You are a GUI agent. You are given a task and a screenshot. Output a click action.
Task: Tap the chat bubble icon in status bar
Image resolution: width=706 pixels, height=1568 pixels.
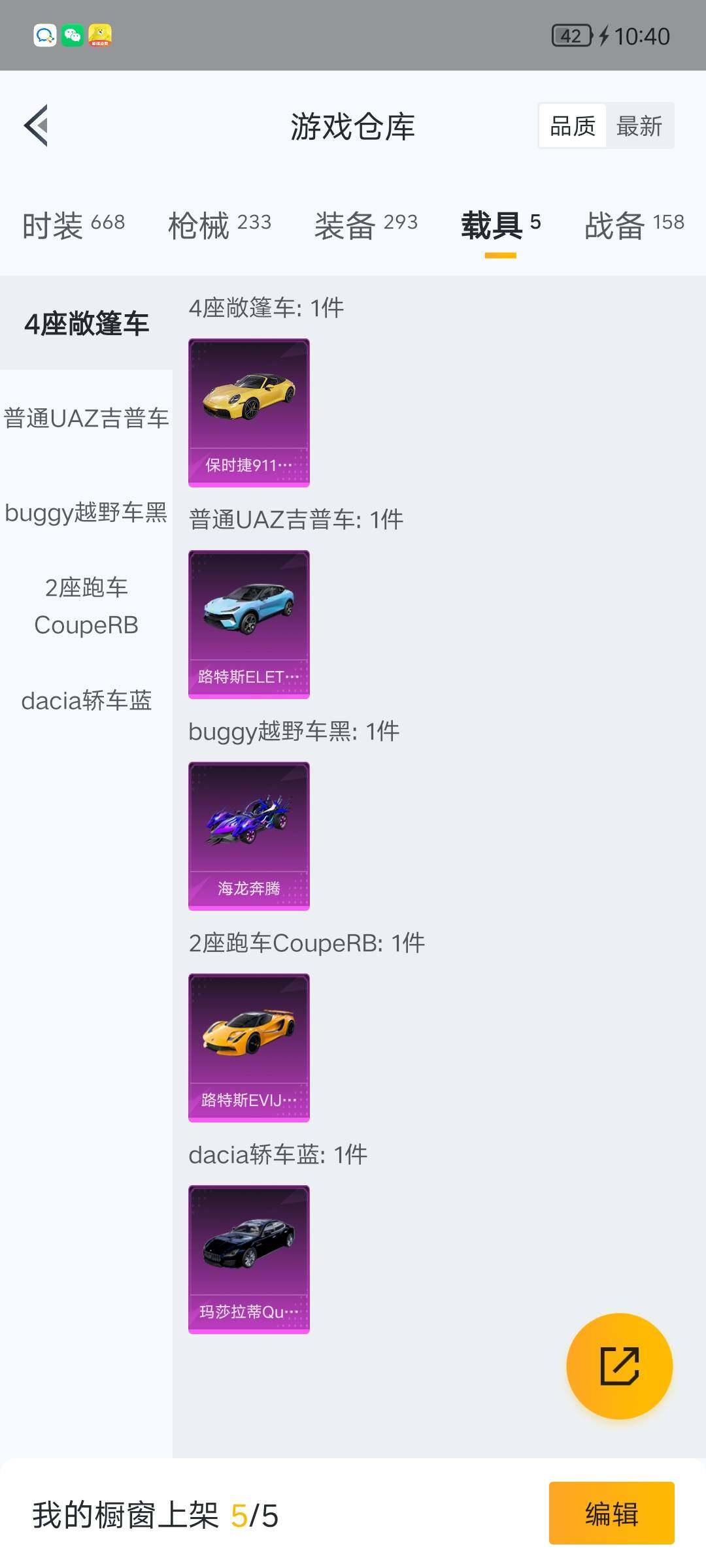click(x=43, y=36)
